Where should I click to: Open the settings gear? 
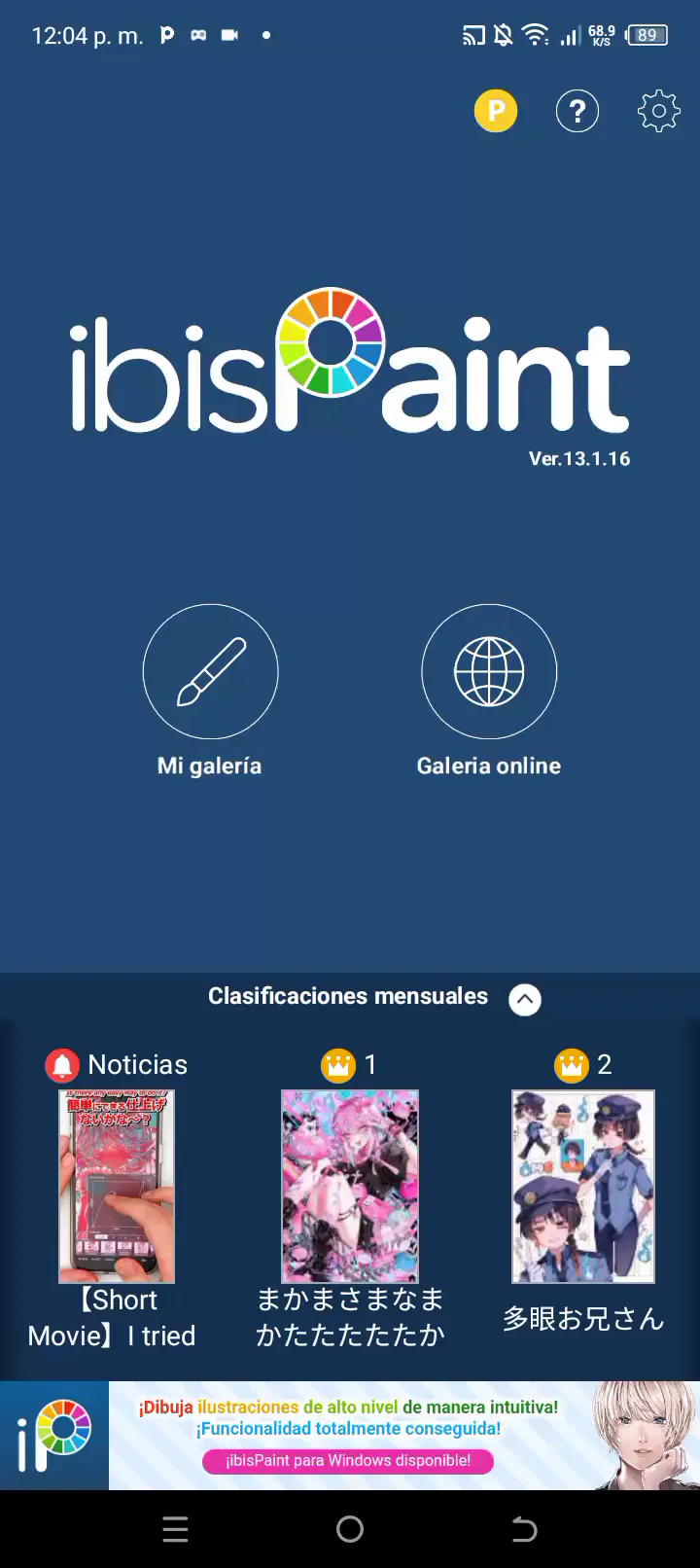coord(658,111)
